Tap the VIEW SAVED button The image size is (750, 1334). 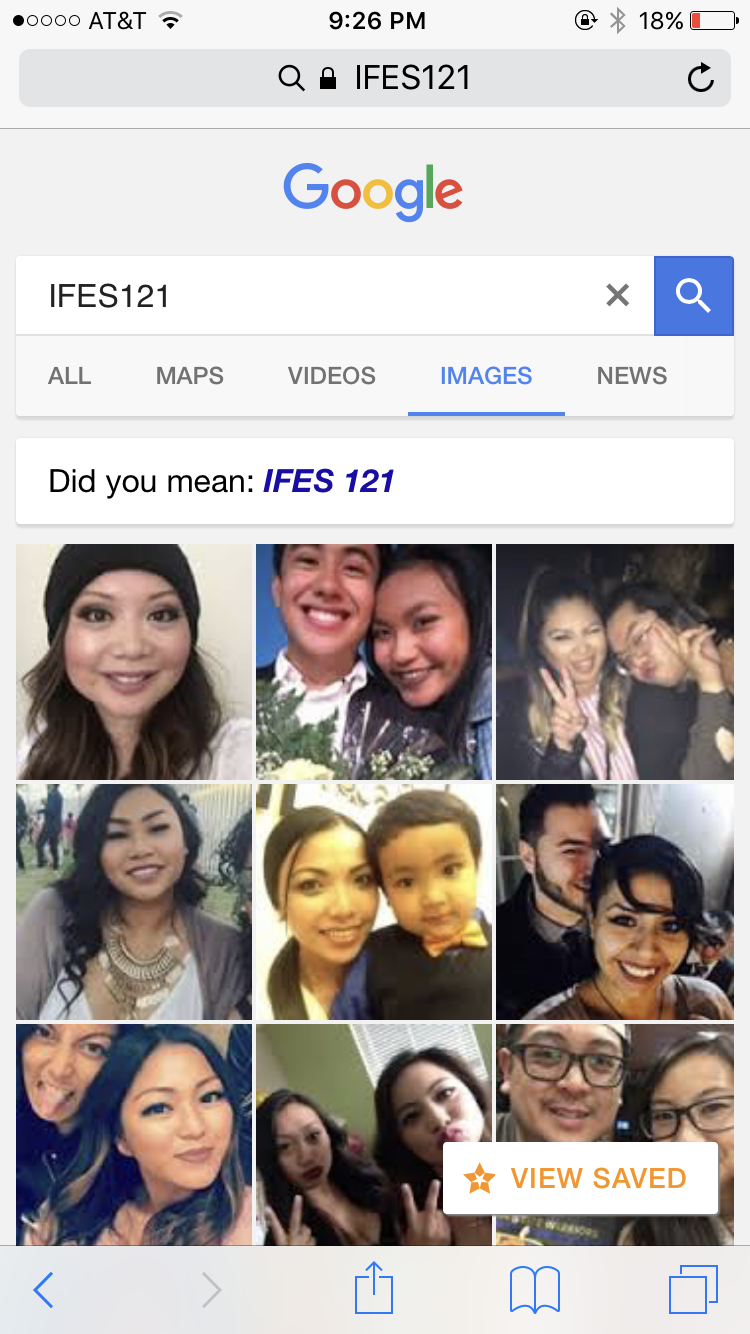point(580,1178)
